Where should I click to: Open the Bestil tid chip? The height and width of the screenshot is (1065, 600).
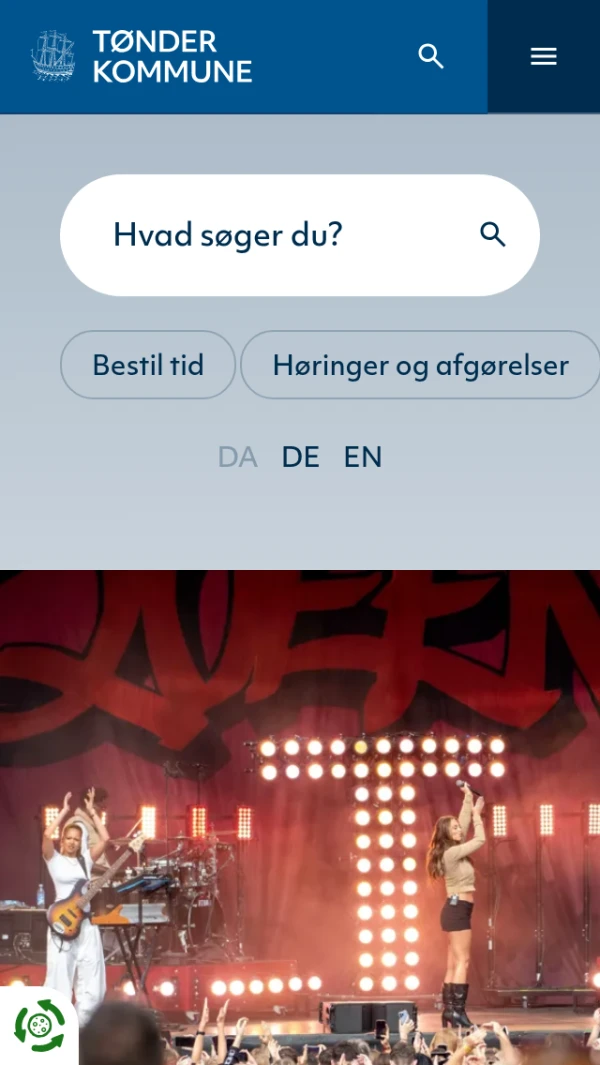(148, 365)
